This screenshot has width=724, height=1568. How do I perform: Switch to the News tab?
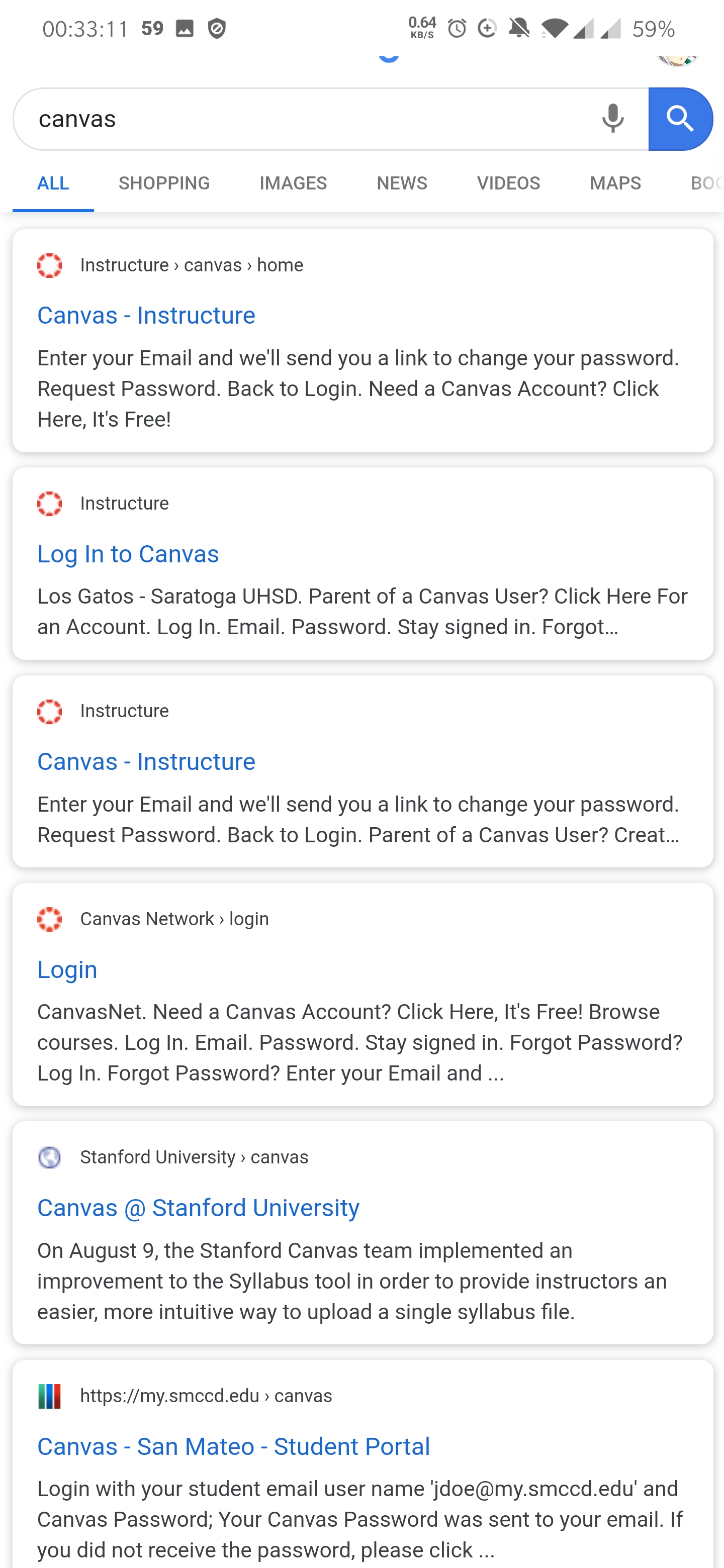[x=402, y=183]
